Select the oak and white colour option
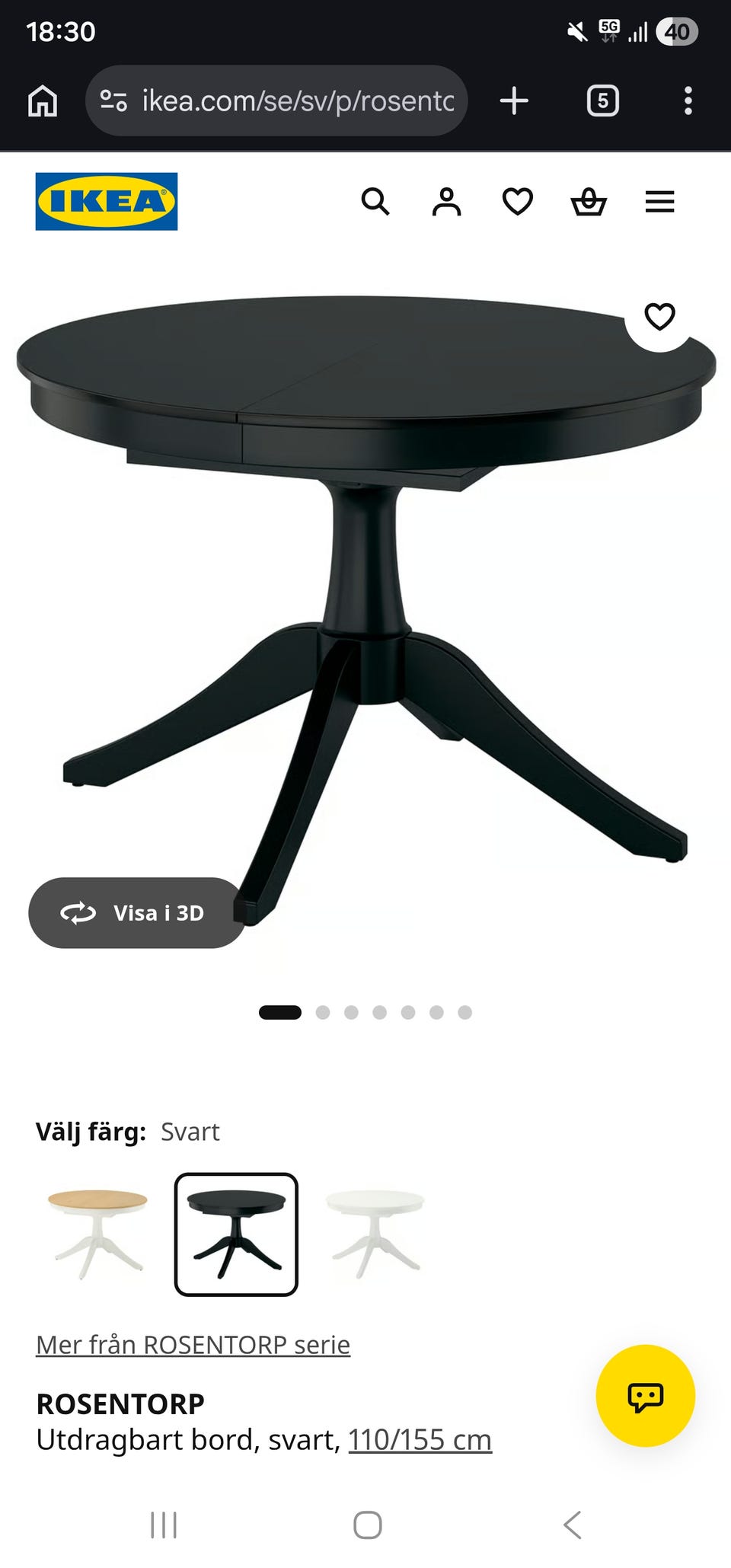The width and height of the screenshot is (731, 1568). 97,1234
